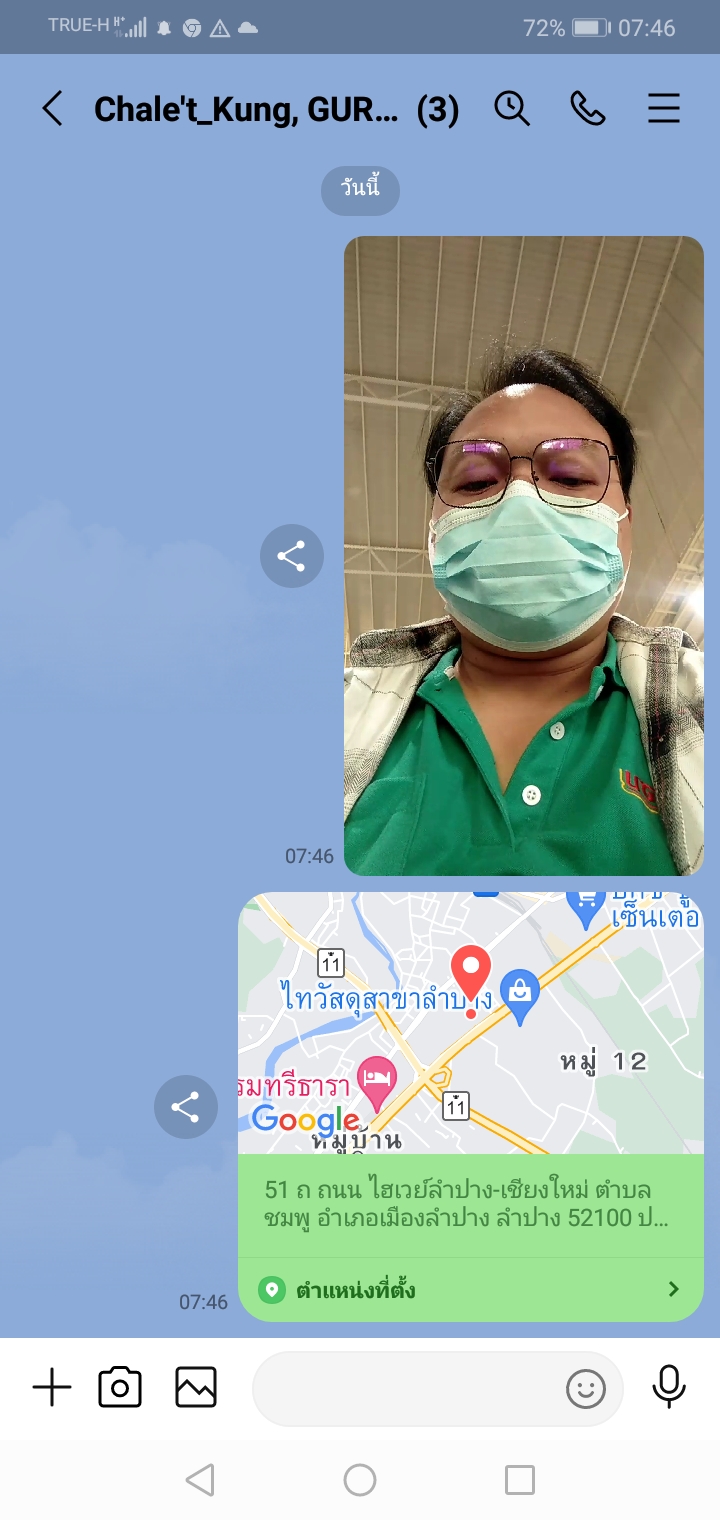Open the camera to take a photo
The image size is (720, 1520).
(120, 1388)
